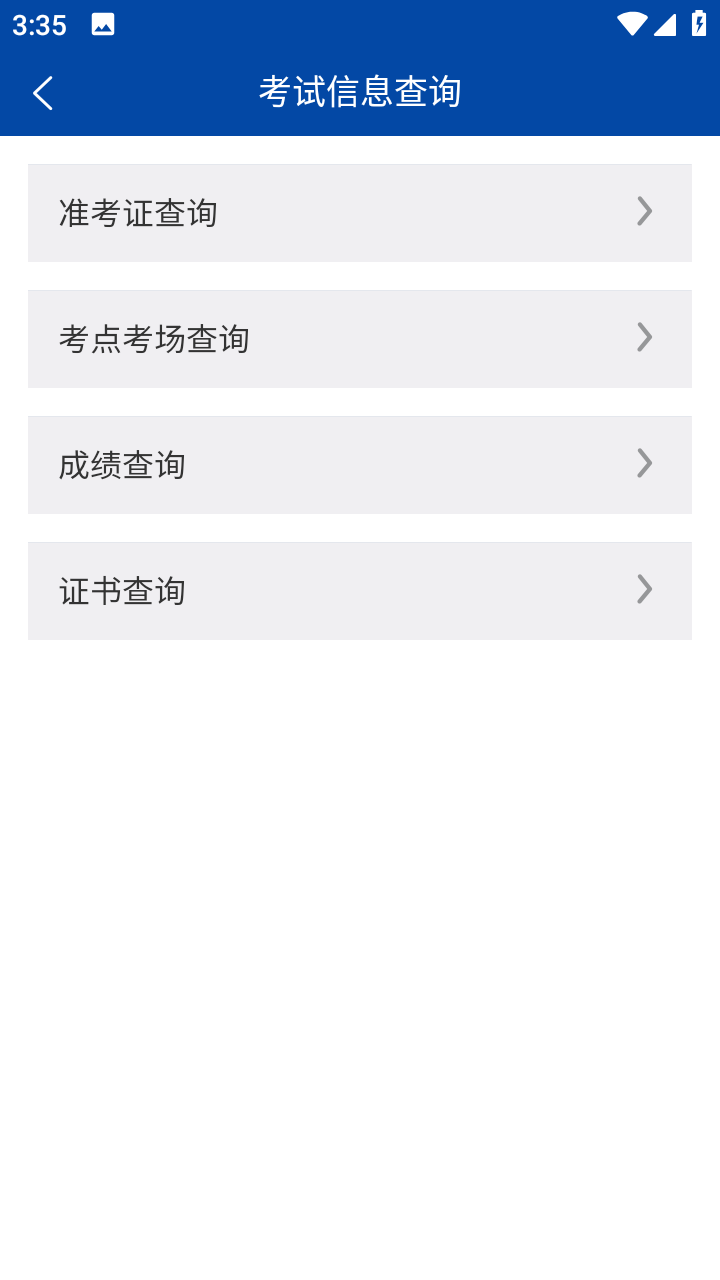Expand the 准考证查询 disclosure chevron
720x1280 pixels.
tap(644, 212)
